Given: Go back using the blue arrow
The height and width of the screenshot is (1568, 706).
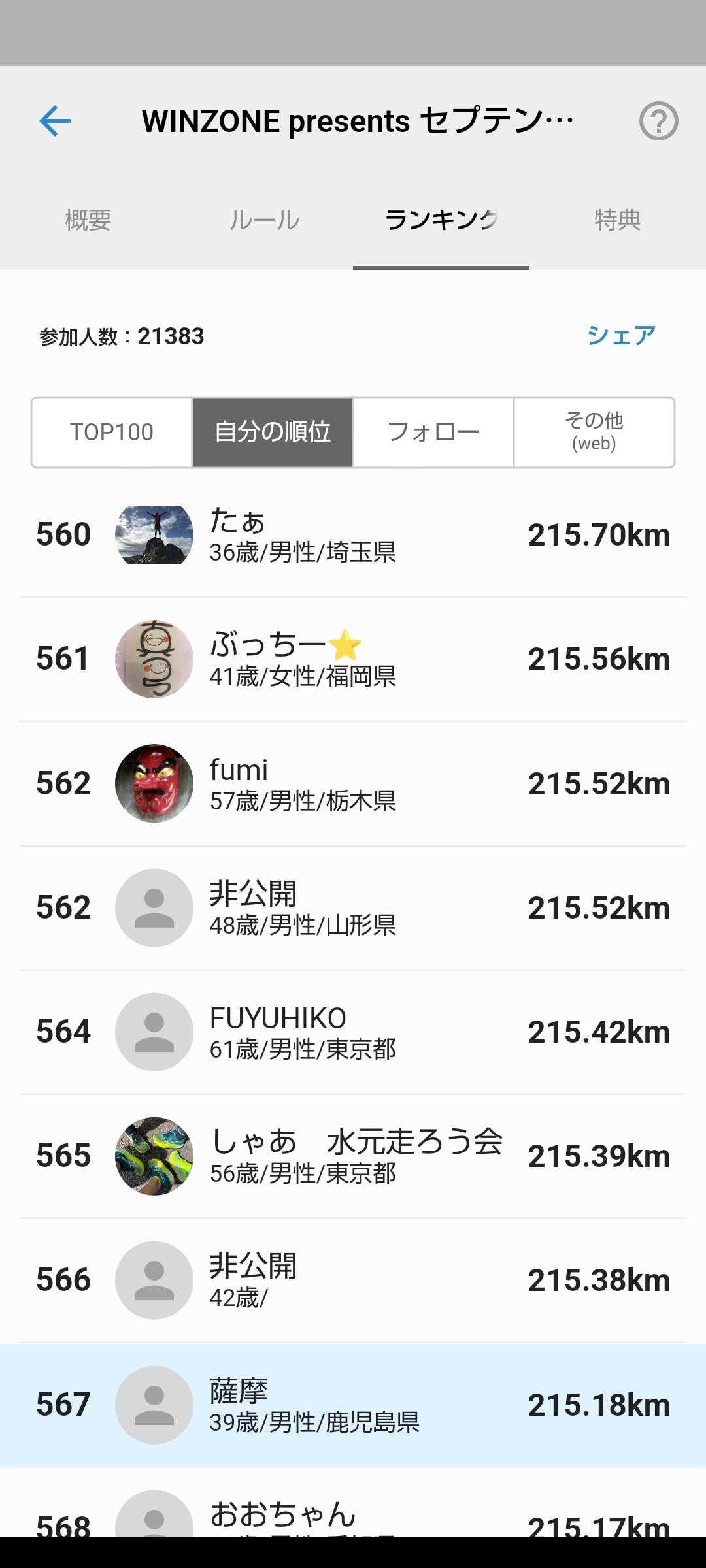Looking at the screenshot, I should coord(55,121).
